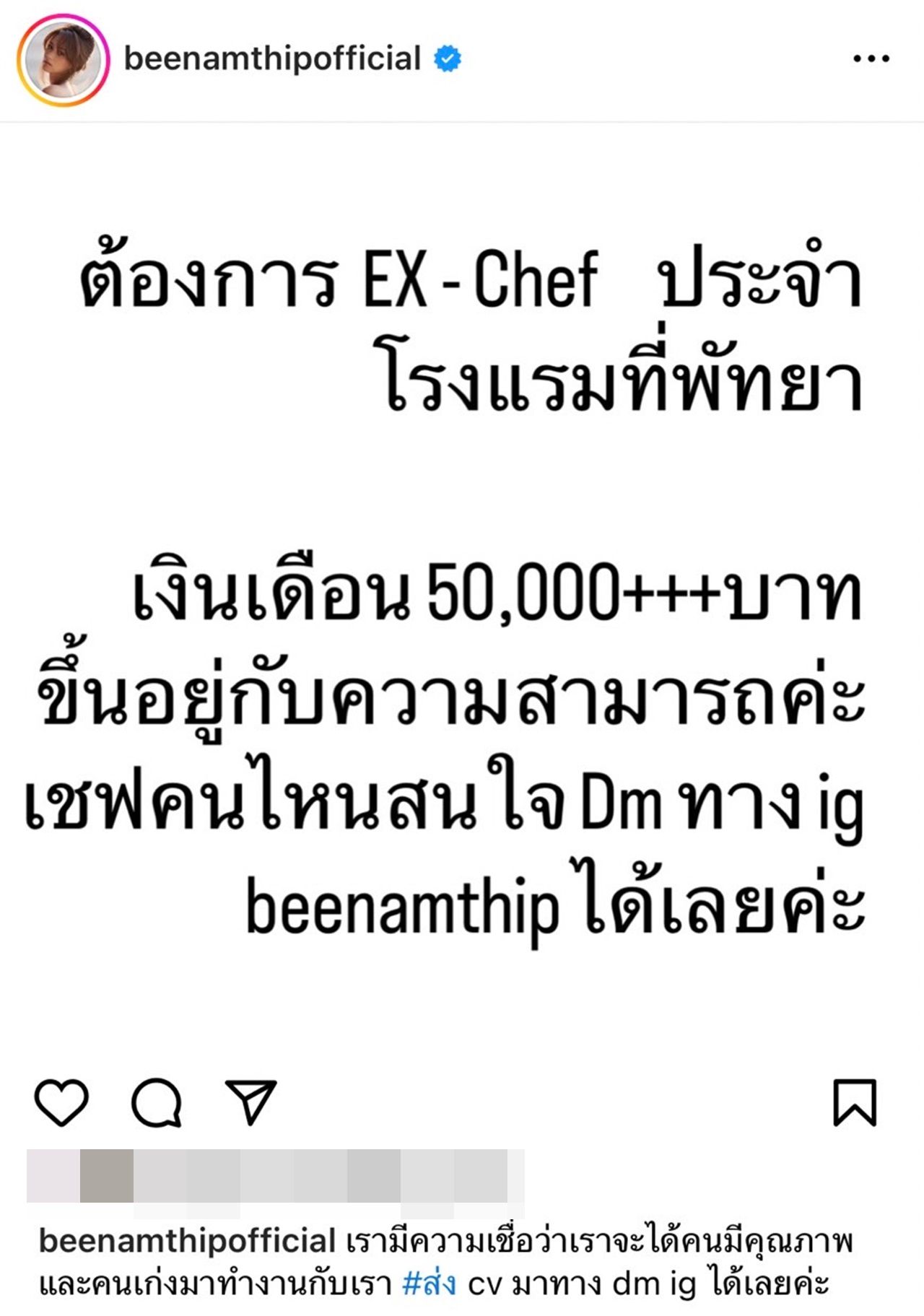This screenshot has width=924, height=1316.
Task: Share the post via paper plane icon
Action: (x=250, y=1102)
